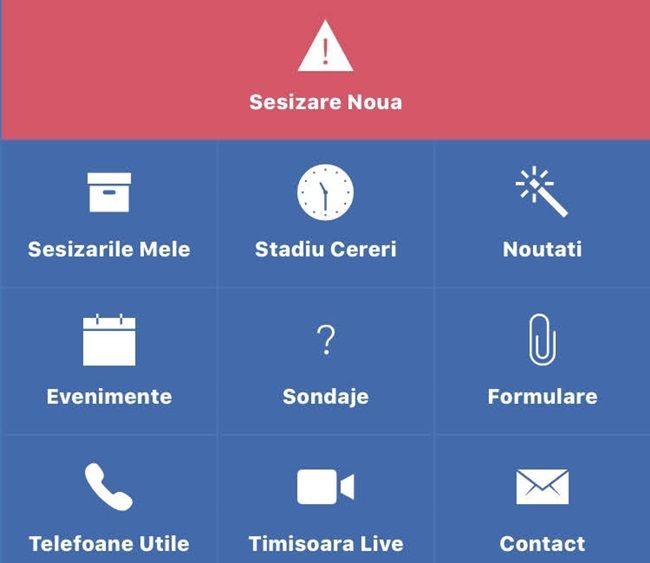View the Evenimente calendar
This screenshot has width=650, height=563.
coord(109,361)
